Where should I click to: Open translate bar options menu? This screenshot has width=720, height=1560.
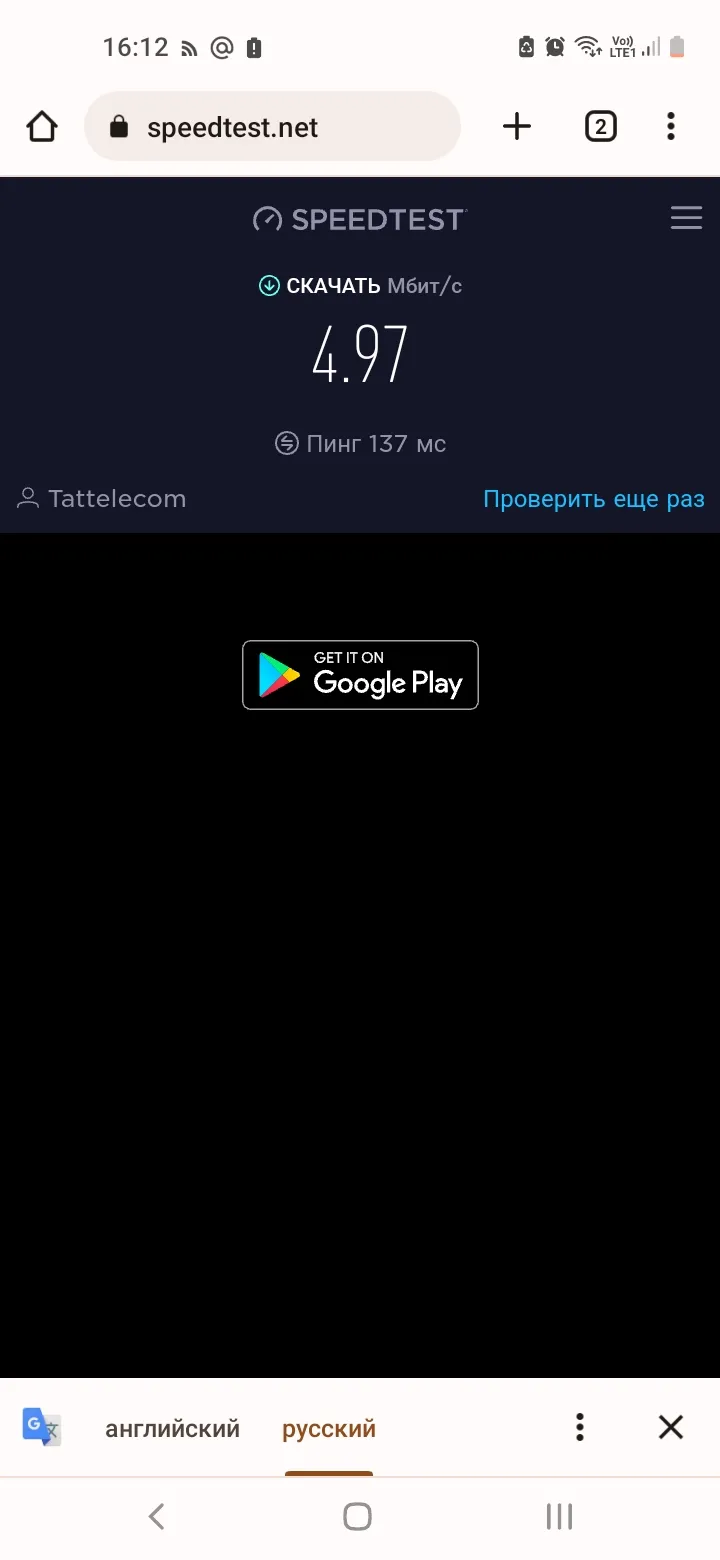click(579, 1427)
